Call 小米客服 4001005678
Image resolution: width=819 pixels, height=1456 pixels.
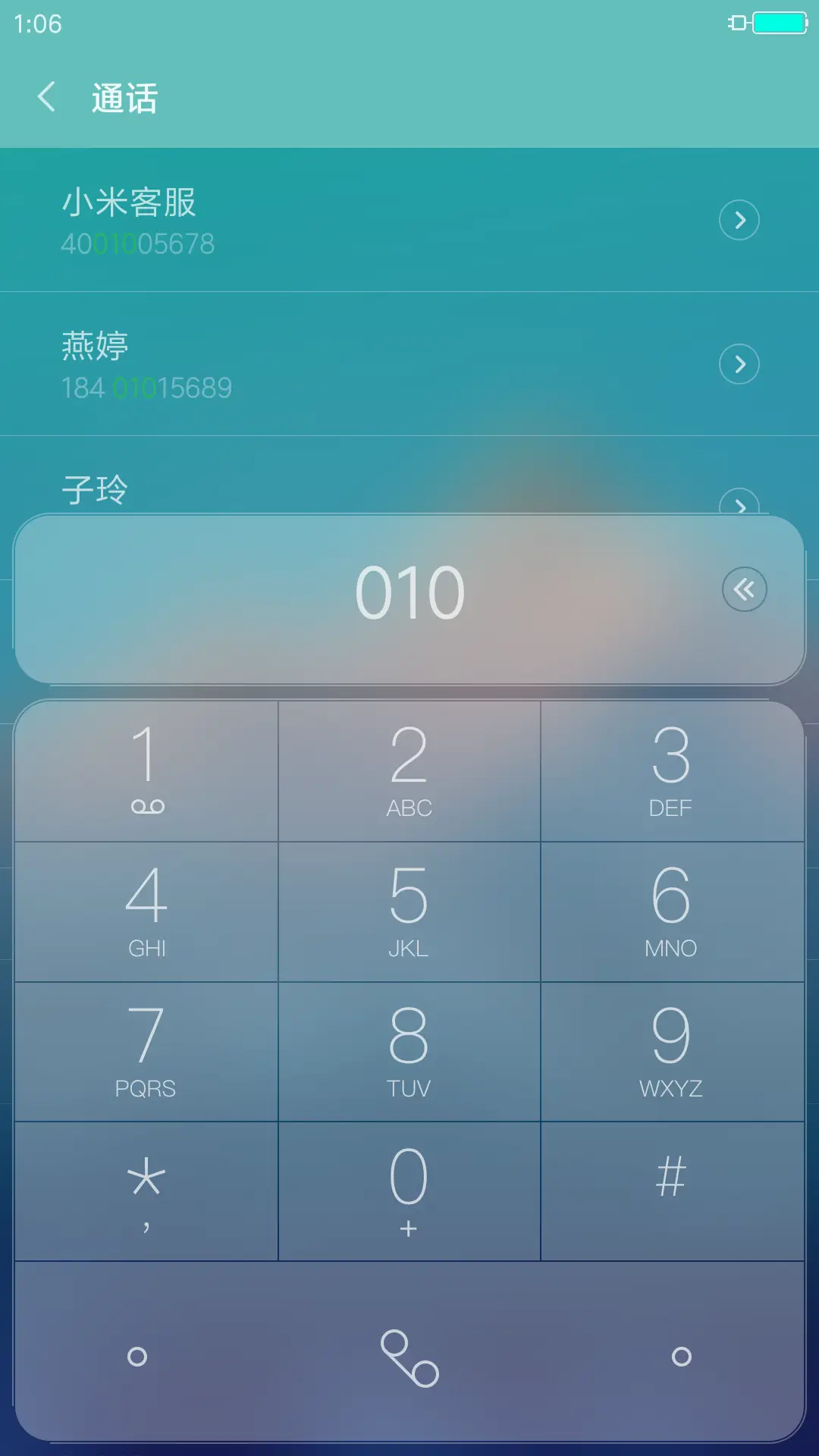pos(303,220)
